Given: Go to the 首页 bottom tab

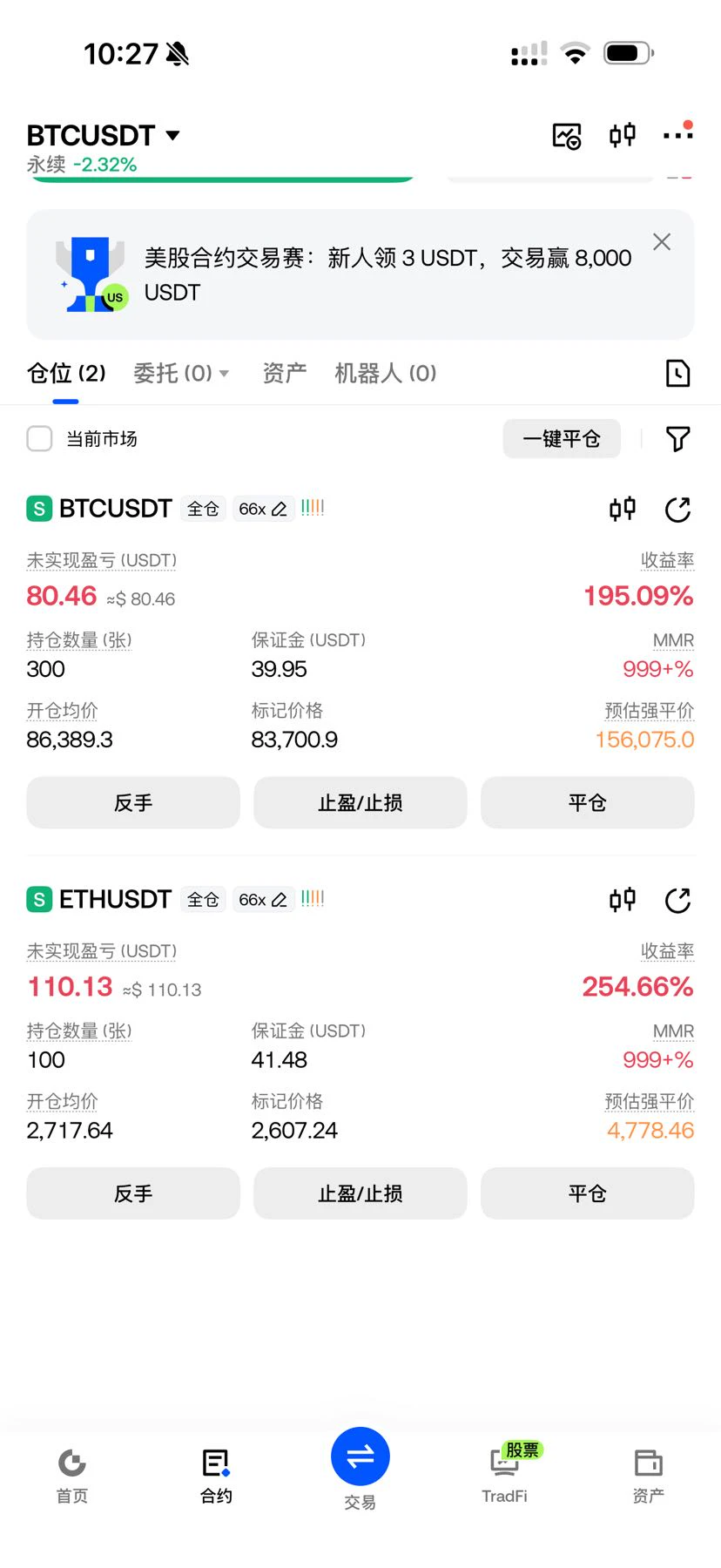Looking at the screenshot, I should click(72, 1476).
